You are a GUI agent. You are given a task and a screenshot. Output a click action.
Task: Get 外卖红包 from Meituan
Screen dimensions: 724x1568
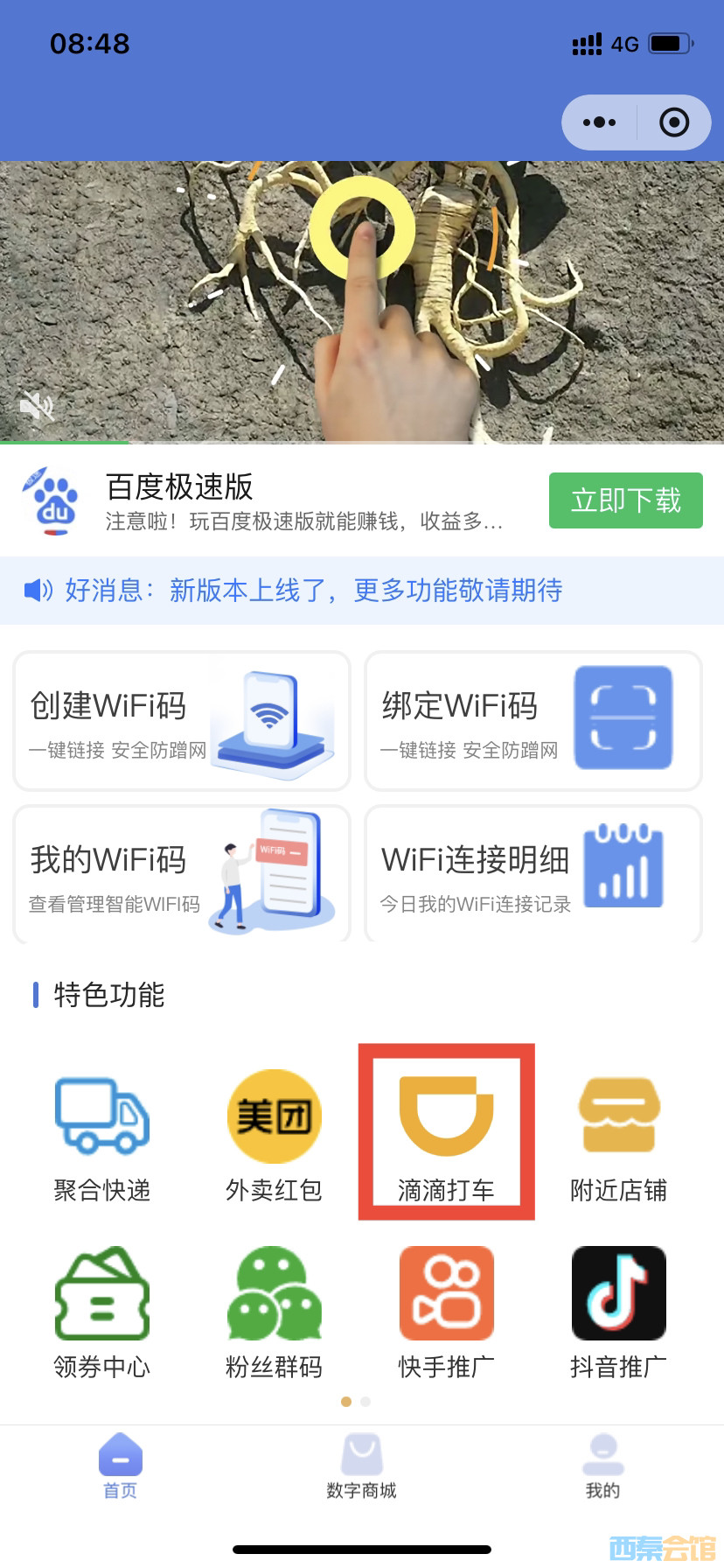274,1136
